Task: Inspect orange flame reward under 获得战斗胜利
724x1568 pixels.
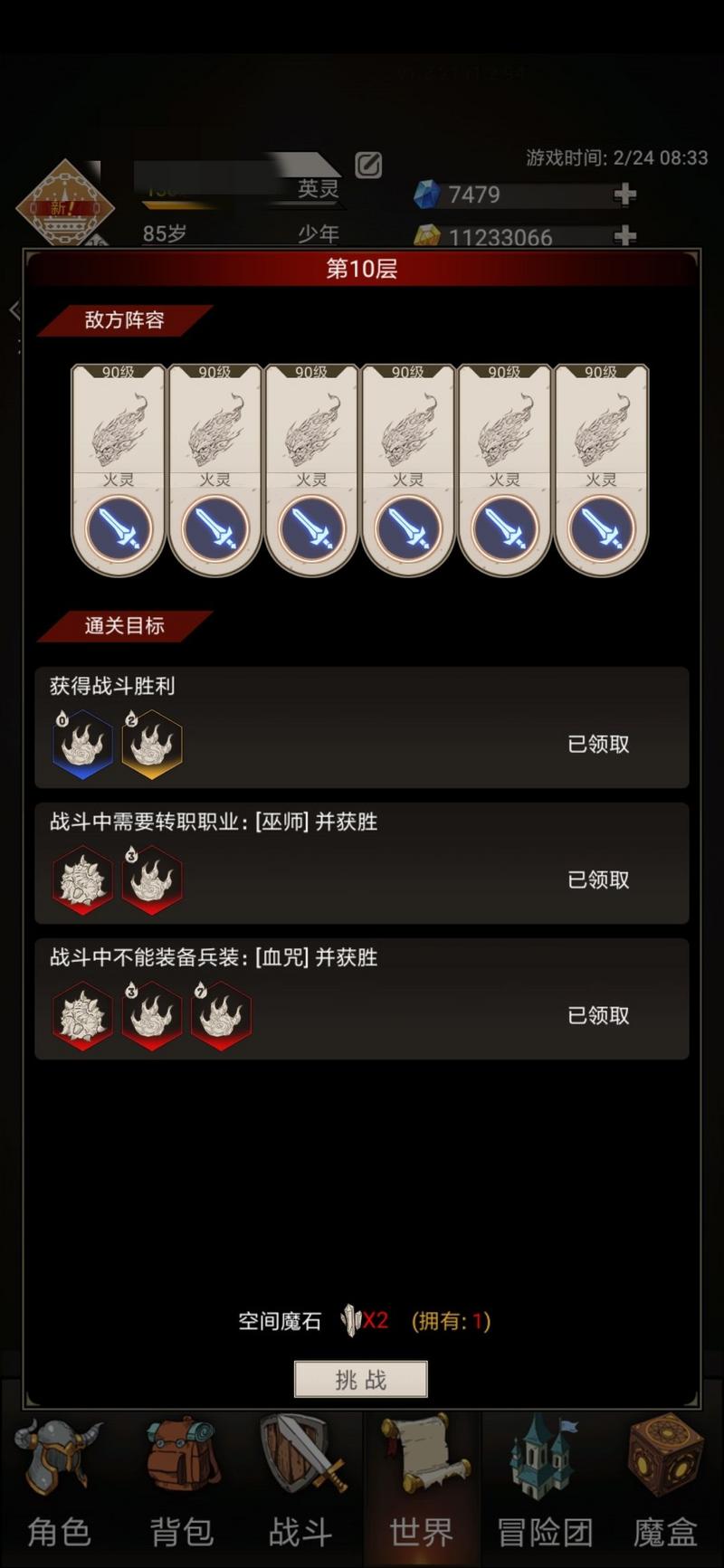Action: point(152,745)
